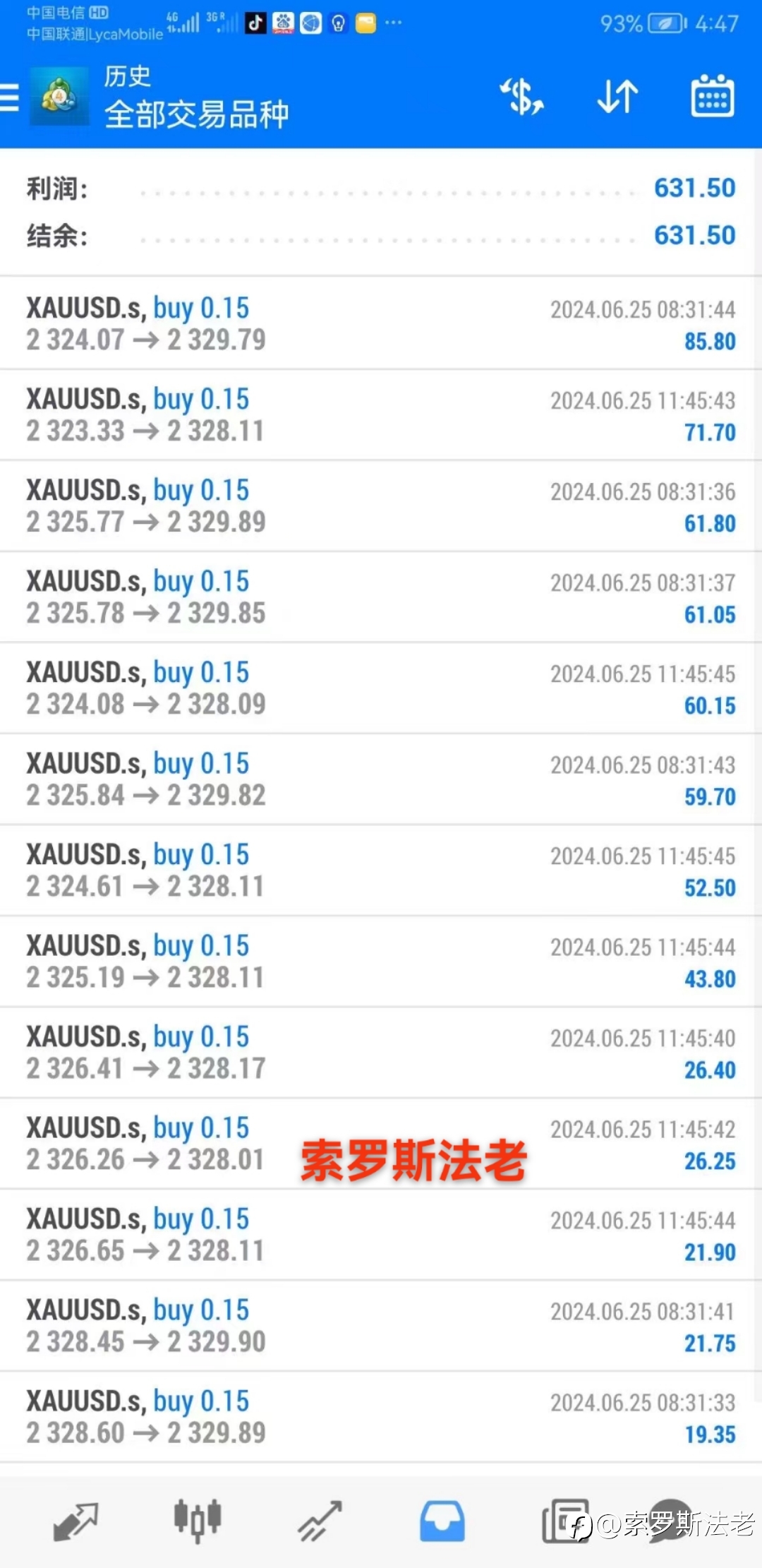The image size is (762, 1568).
Task: Open the trade with 43.80 profit
Action: 381,961
